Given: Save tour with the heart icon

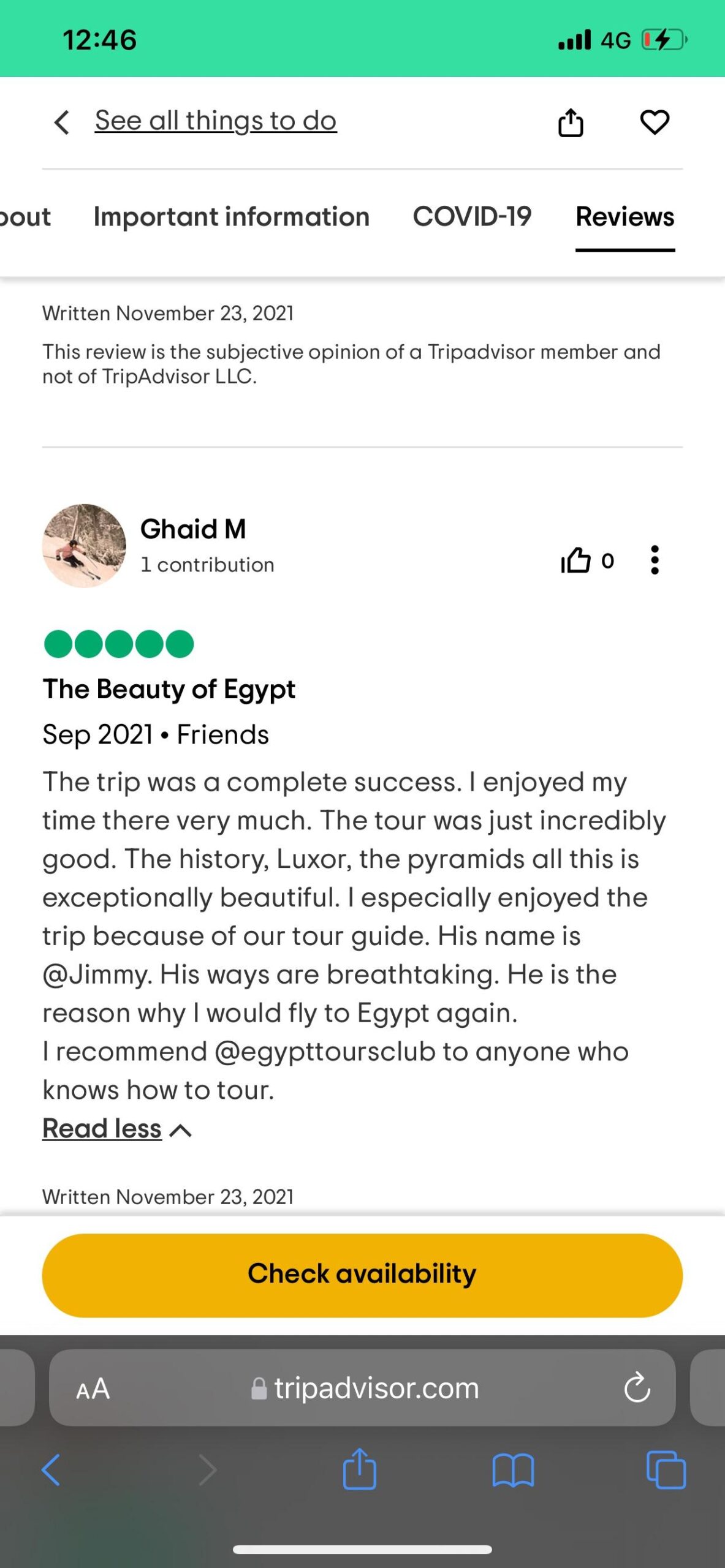Looking at the screenshot, I should (x=654, y=122).
